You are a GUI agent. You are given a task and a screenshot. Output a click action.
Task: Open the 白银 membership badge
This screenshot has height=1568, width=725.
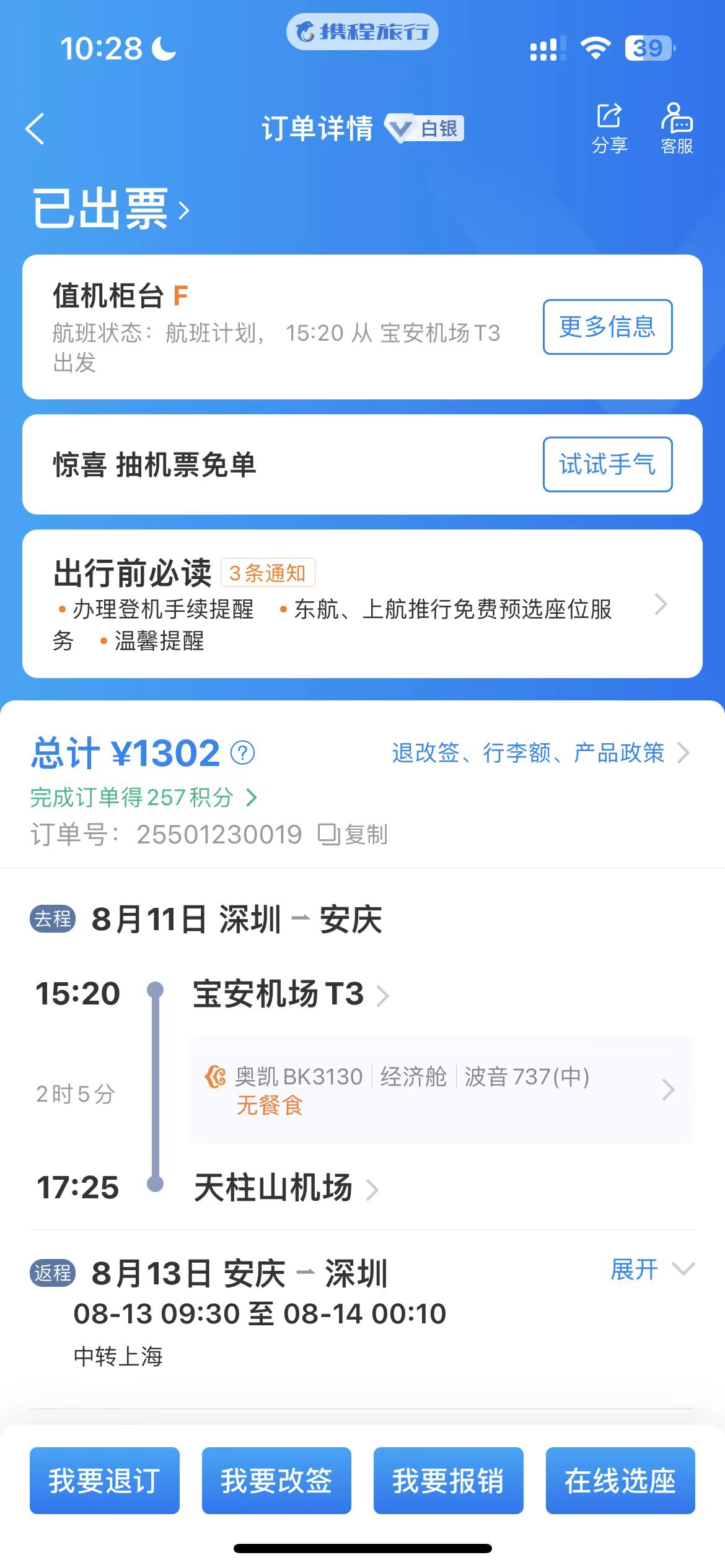pyautogui.click(x=424, y=128)
